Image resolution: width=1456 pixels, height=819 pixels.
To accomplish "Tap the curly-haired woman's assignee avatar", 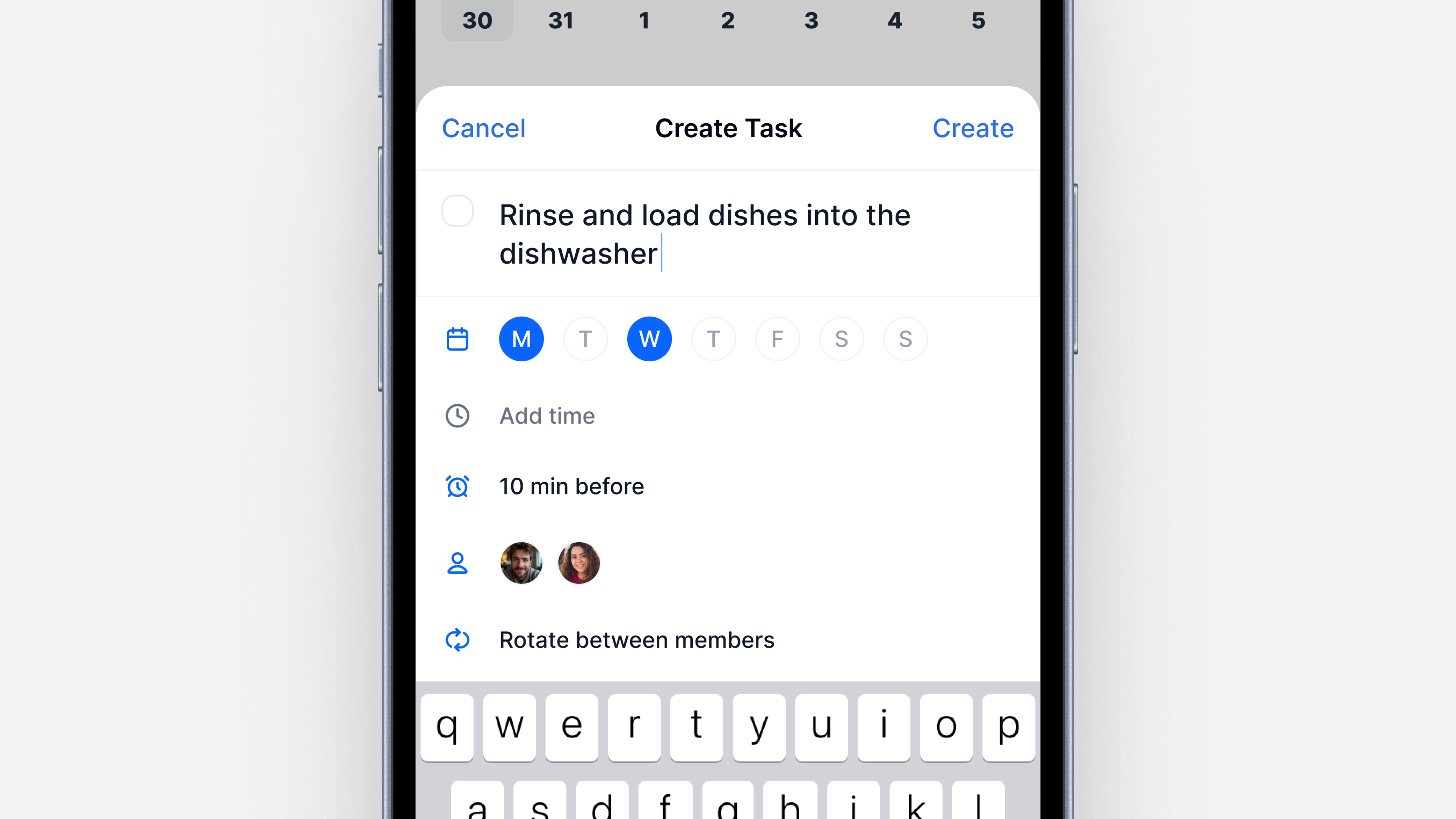I will point(578,563).
